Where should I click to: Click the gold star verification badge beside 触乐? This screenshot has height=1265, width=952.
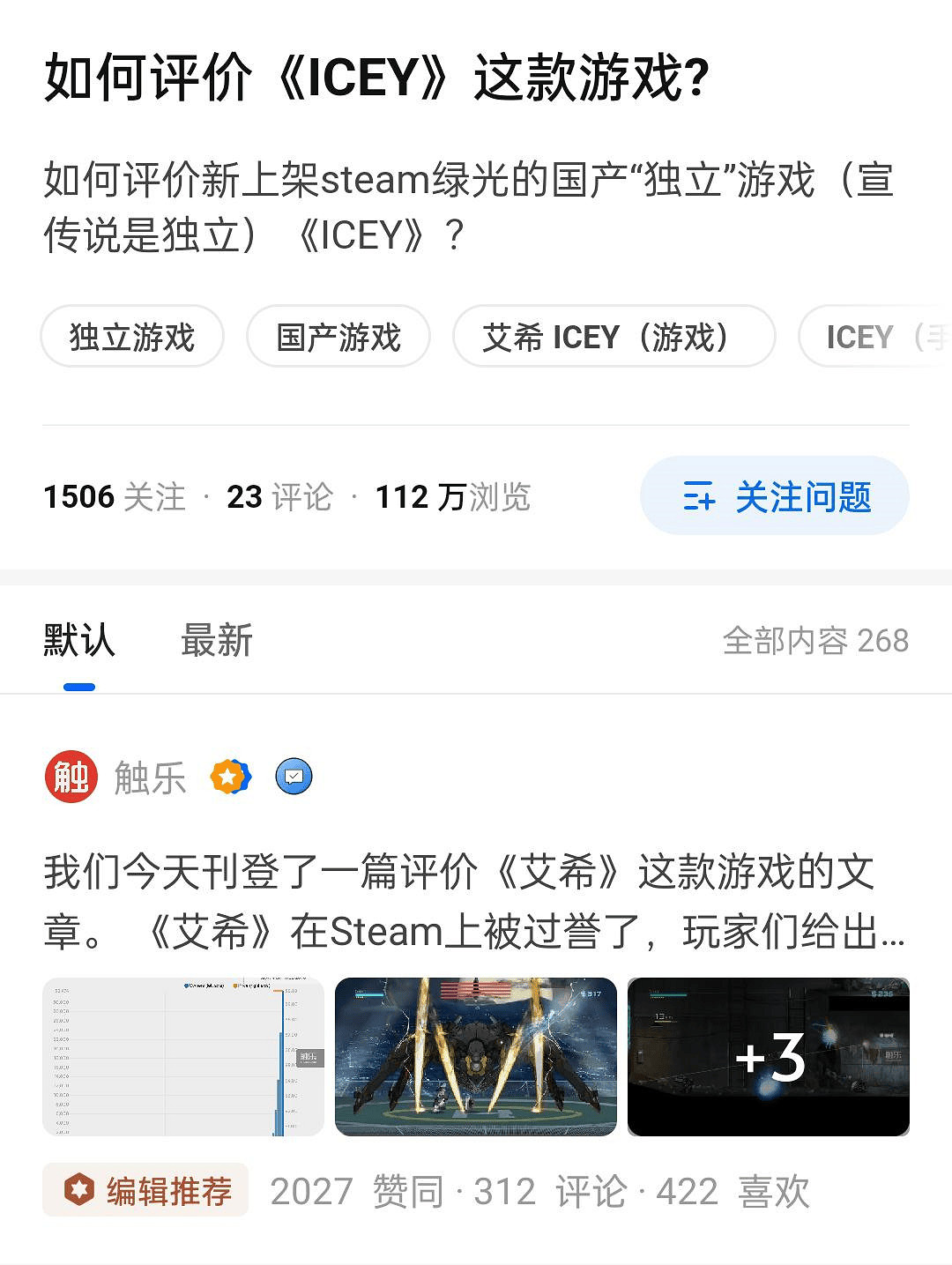(229, 777)
